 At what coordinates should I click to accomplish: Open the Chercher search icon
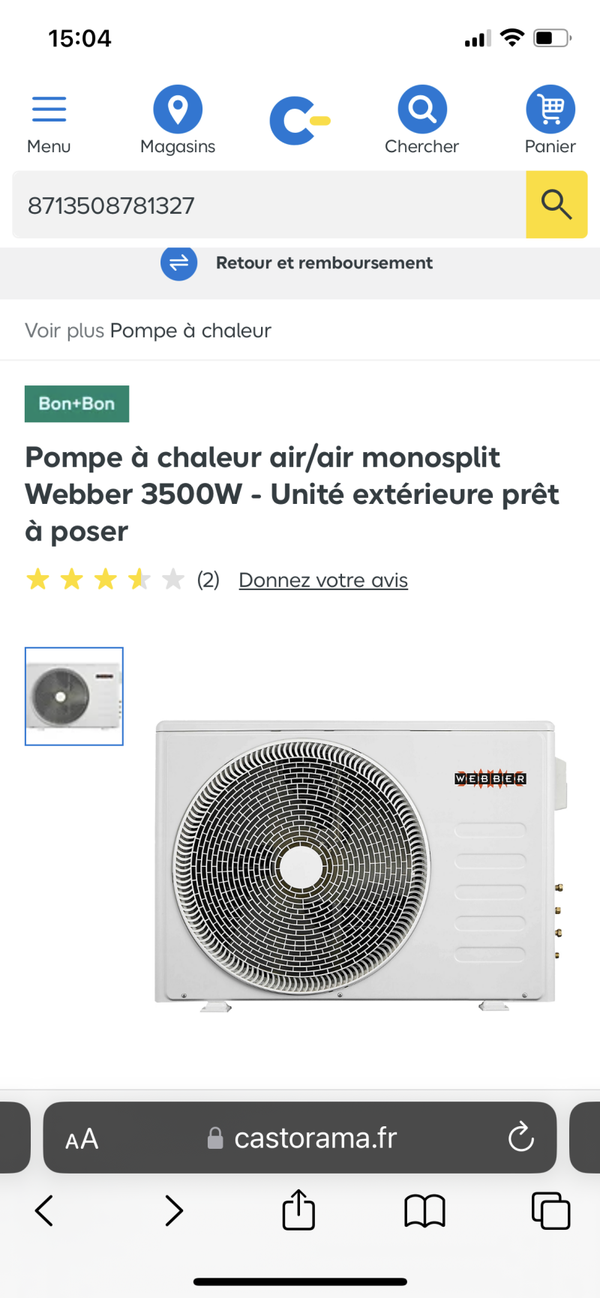pyautogui.click(x=422, y=120)
